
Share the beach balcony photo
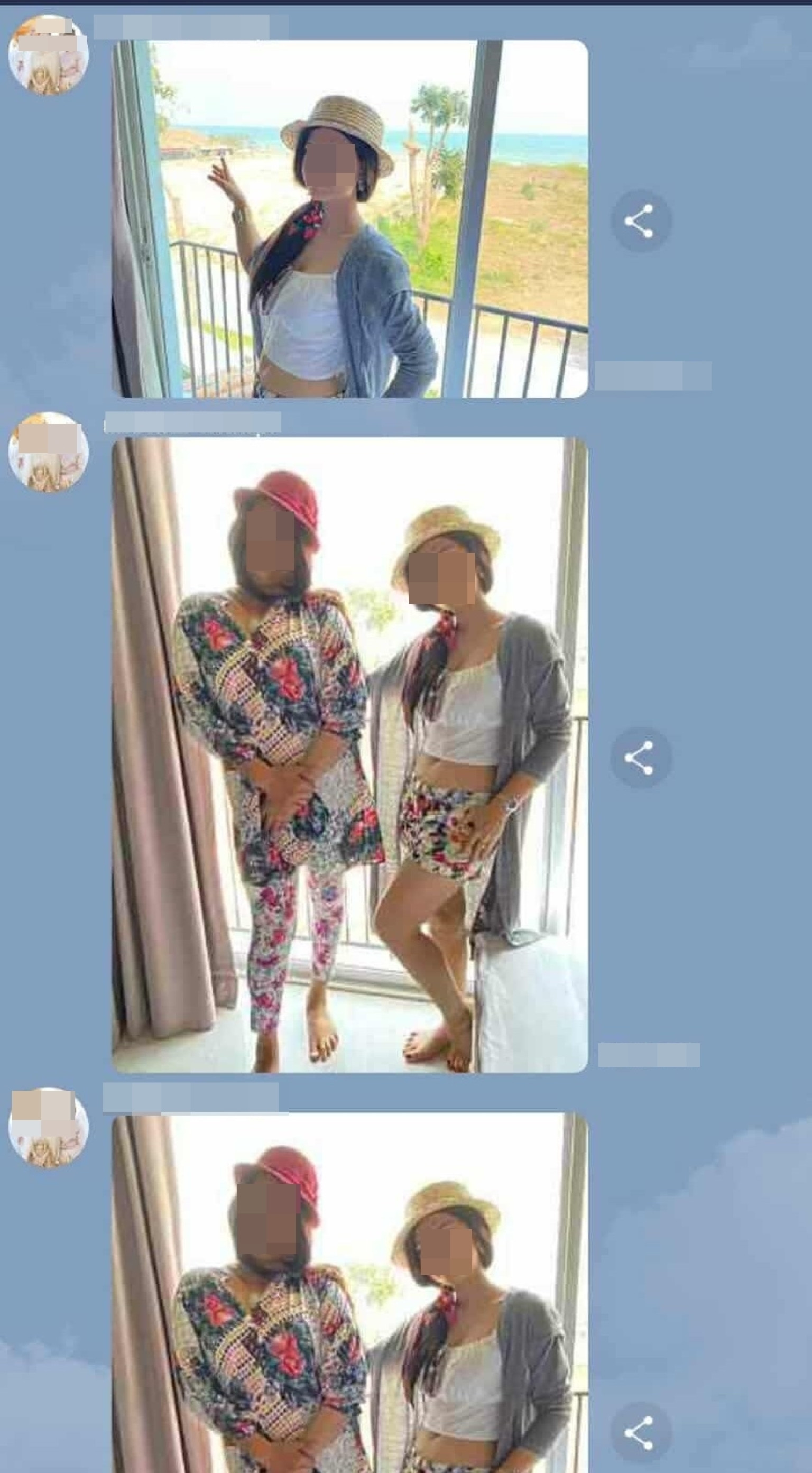[640, 220]
